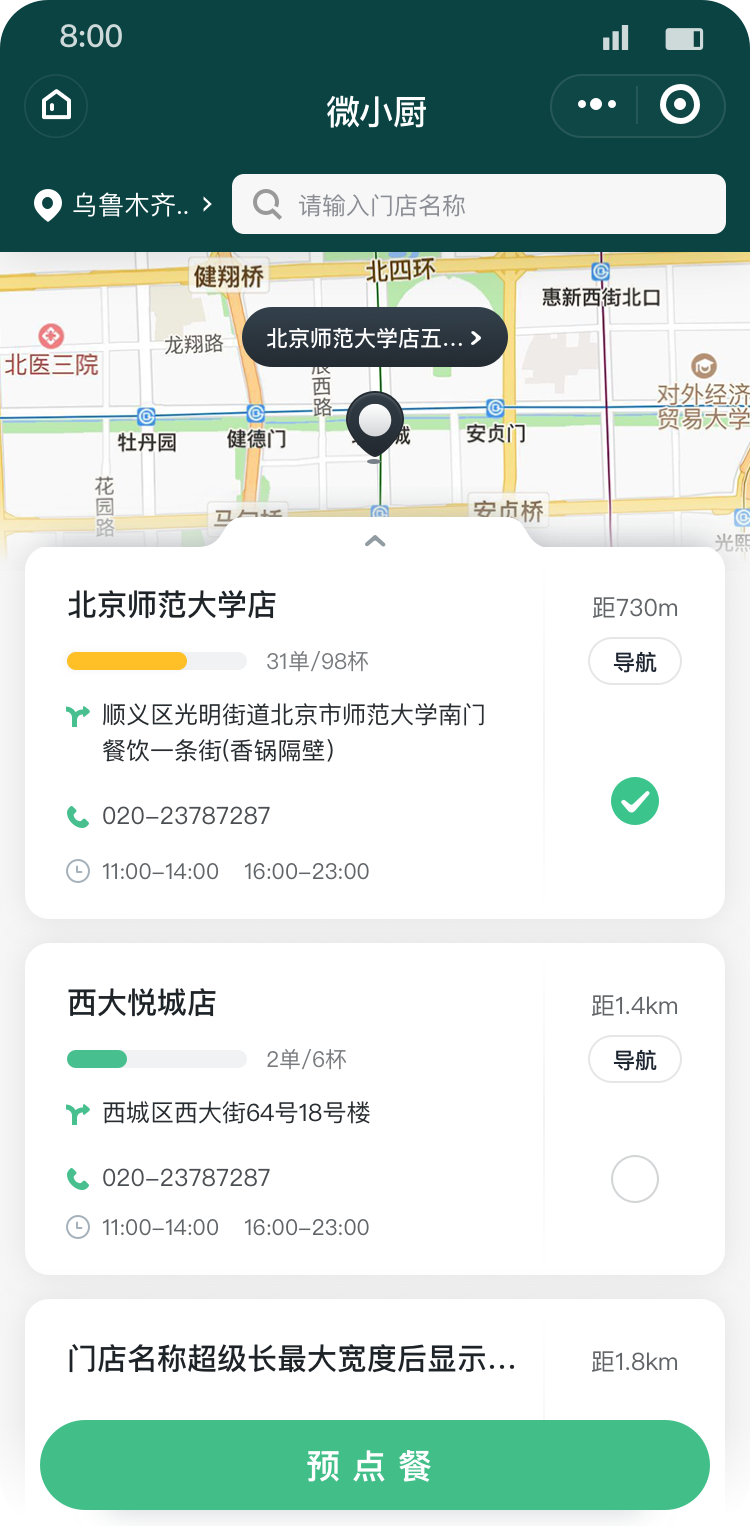The image size is (750, 1526).
Task: Open the 门店名称超级长 store card
Action: 292,1362
